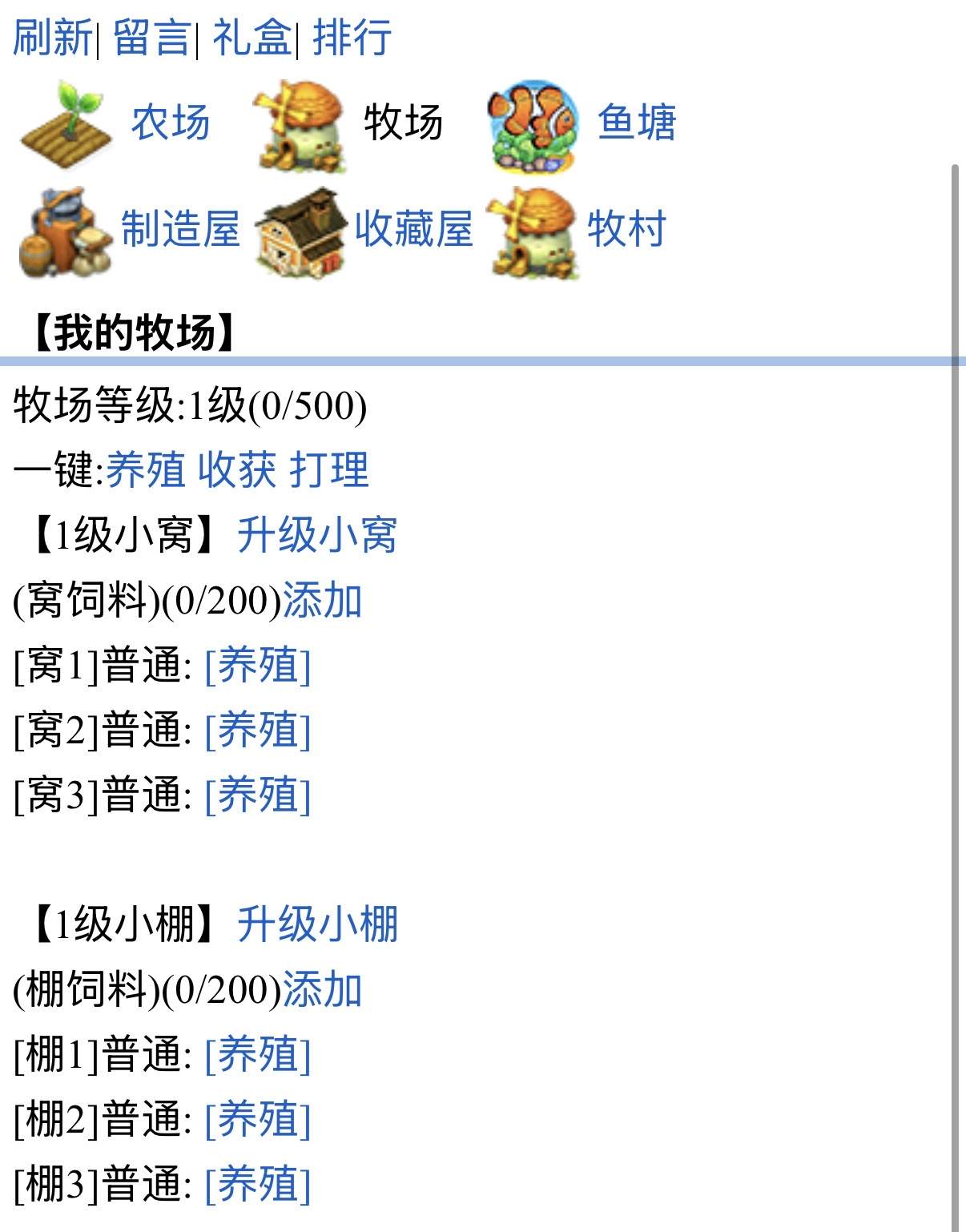Switch to the 鱼塘 fish pond
966x1232 pixels.
click(x=637, y=123)
